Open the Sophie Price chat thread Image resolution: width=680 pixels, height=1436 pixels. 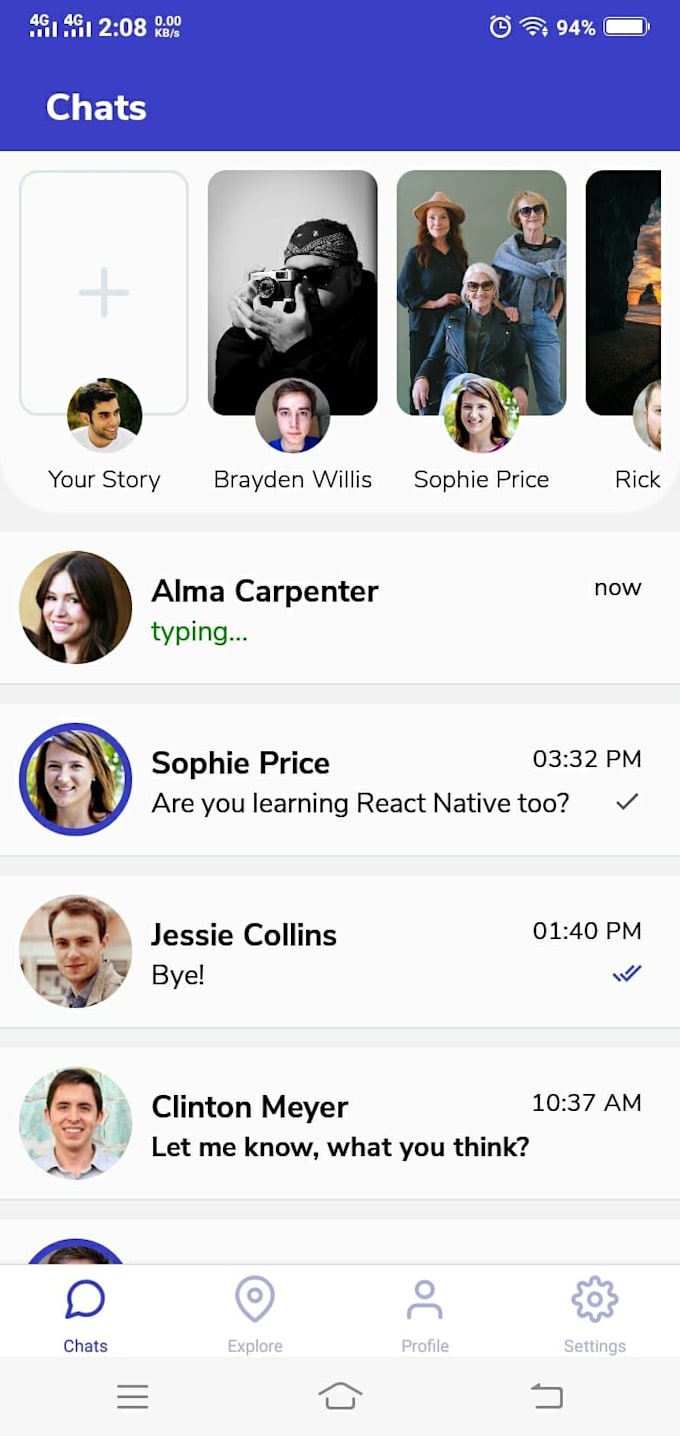(x=340, y=781)
